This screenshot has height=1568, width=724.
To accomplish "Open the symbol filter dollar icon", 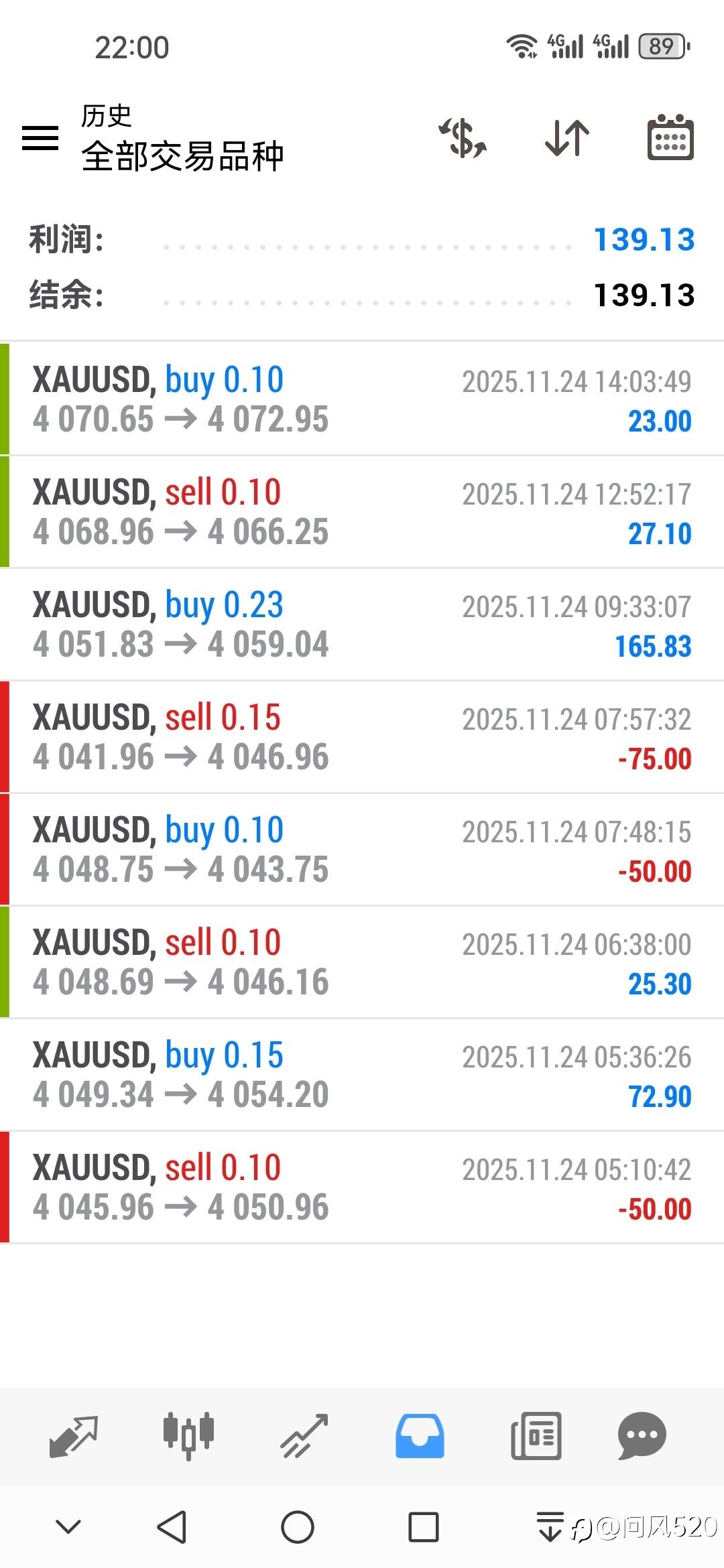I will 463,138.
